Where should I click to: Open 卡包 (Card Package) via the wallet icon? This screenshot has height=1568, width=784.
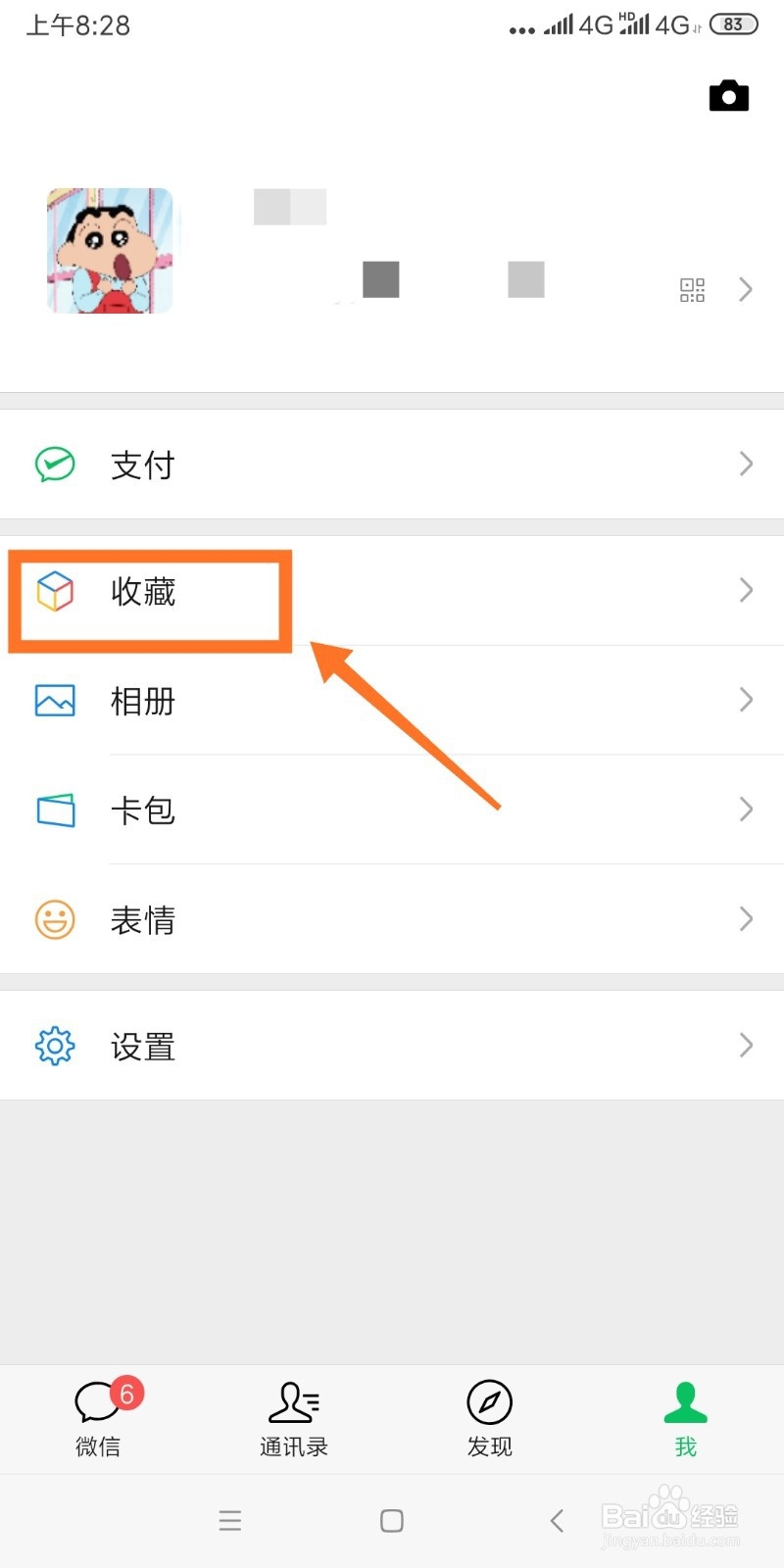(55, 809)
